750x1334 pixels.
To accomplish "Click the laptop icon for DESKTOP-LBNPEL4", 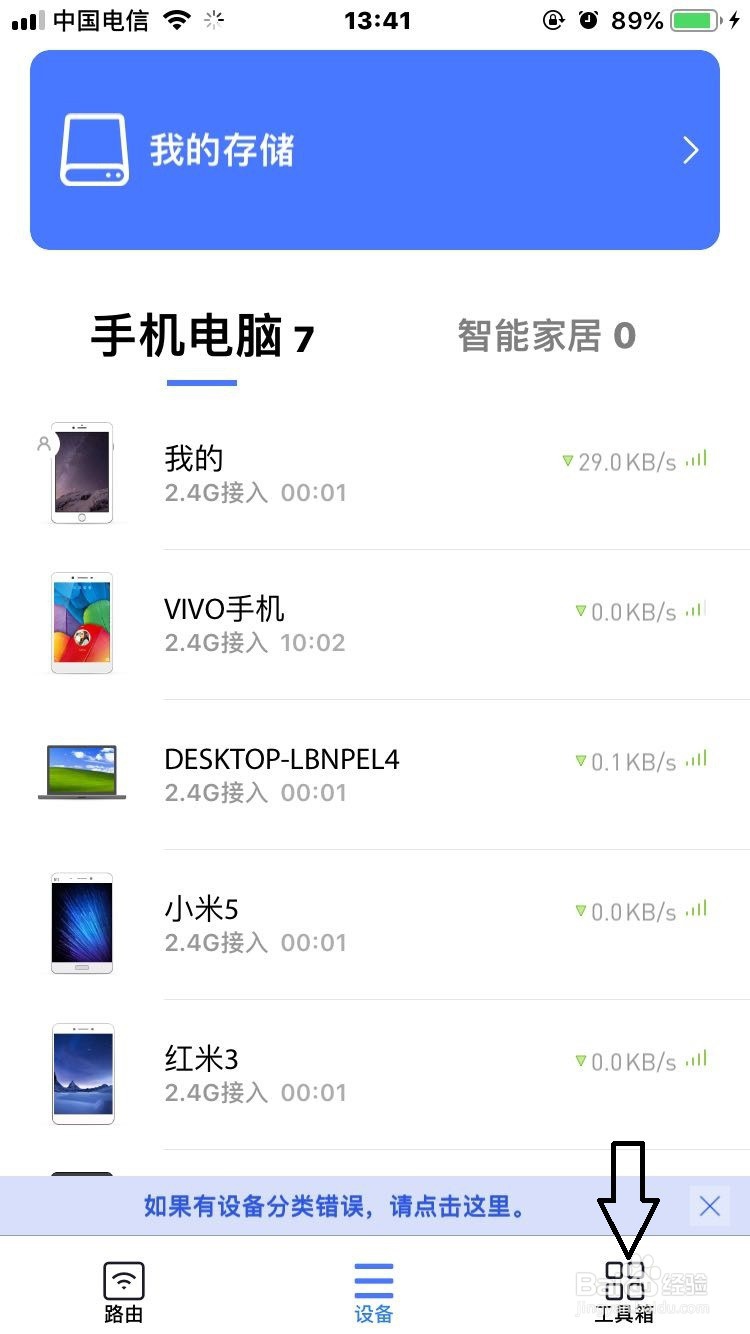I will coord(80,772).
